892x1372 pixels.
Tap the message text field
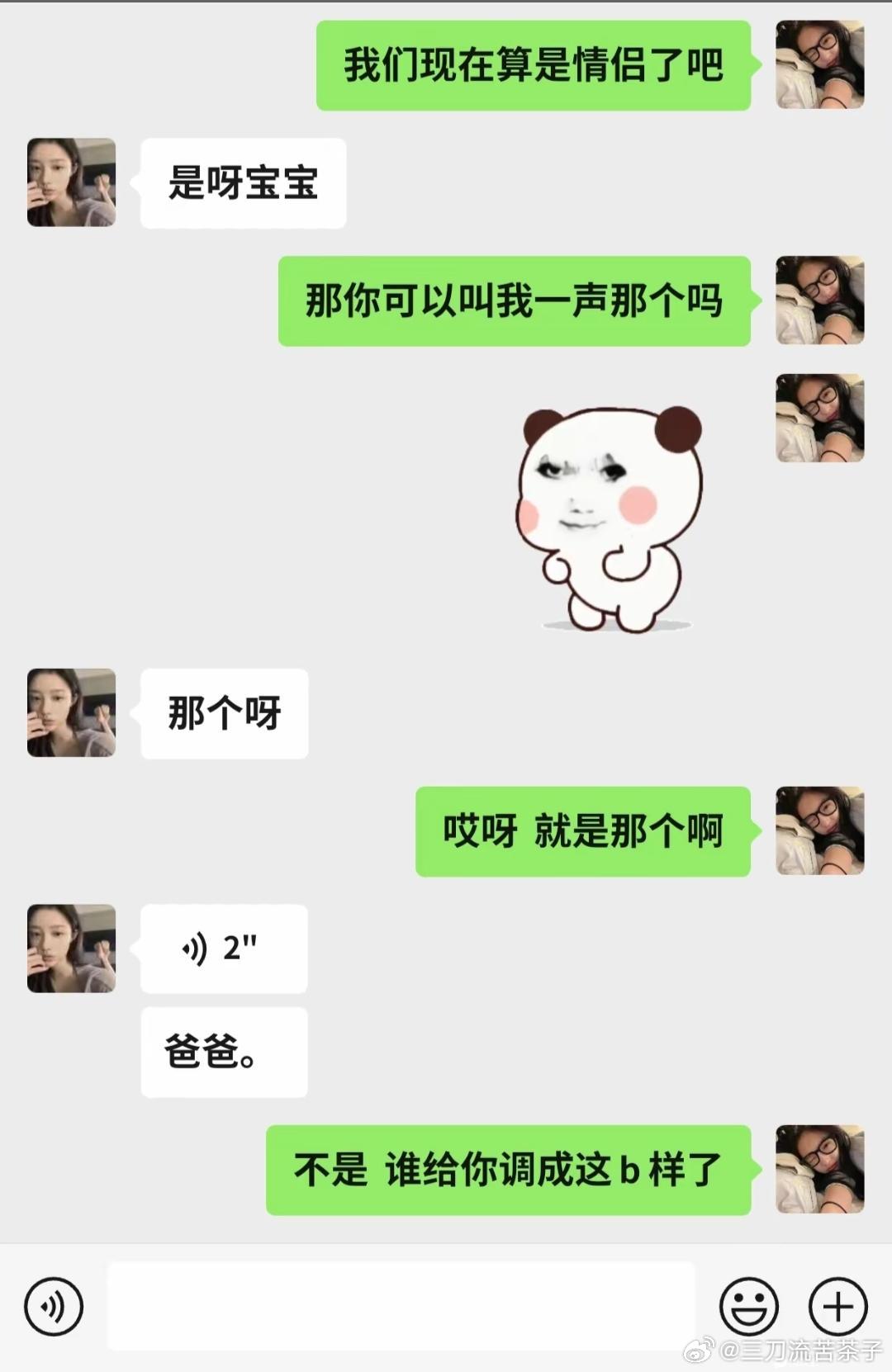401,1306
